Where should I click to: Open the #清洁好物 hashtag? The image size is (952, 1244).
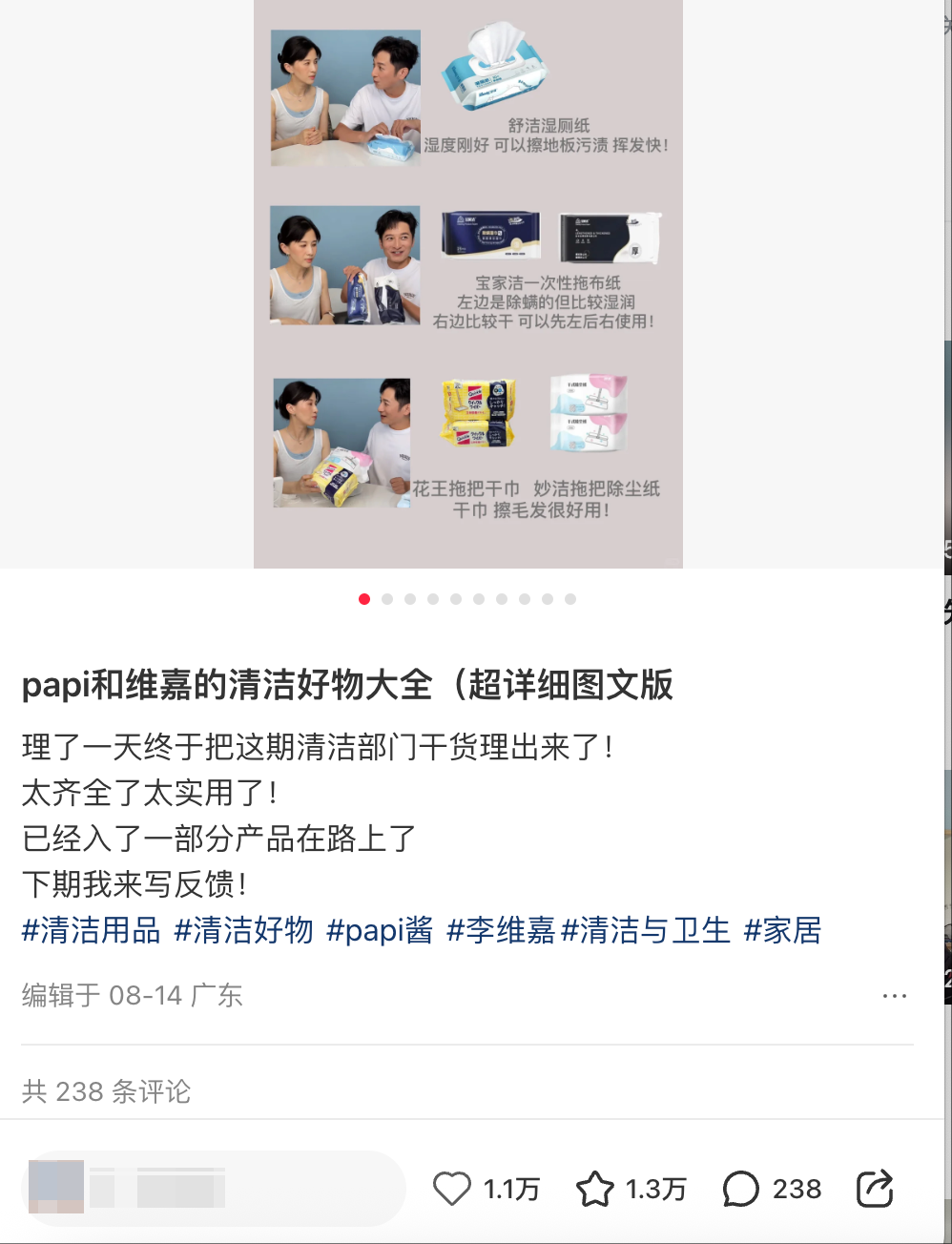point(243,930)
